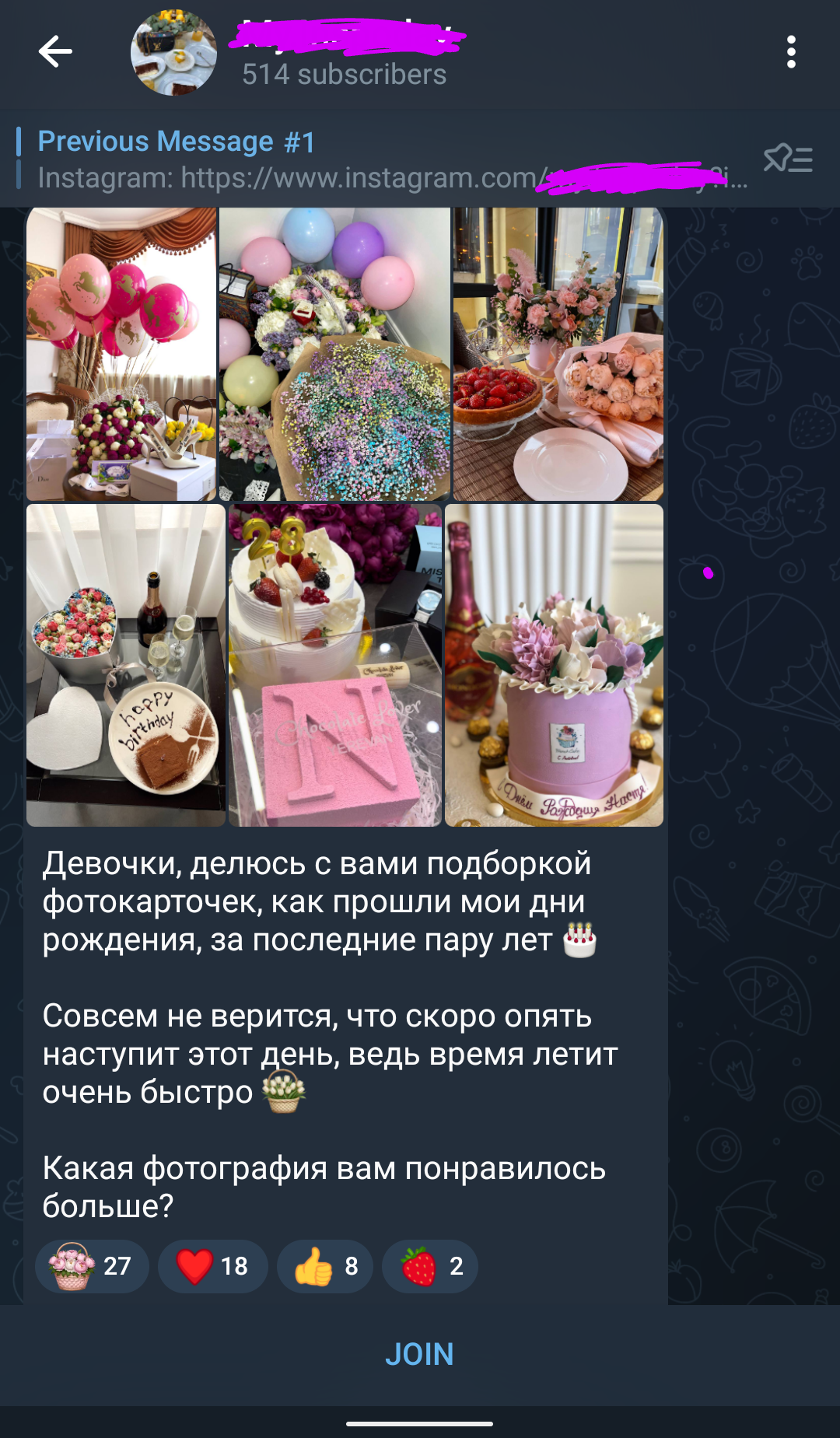Open the photo with the pink N cake

pyautogui.click(x=335, y=665)
